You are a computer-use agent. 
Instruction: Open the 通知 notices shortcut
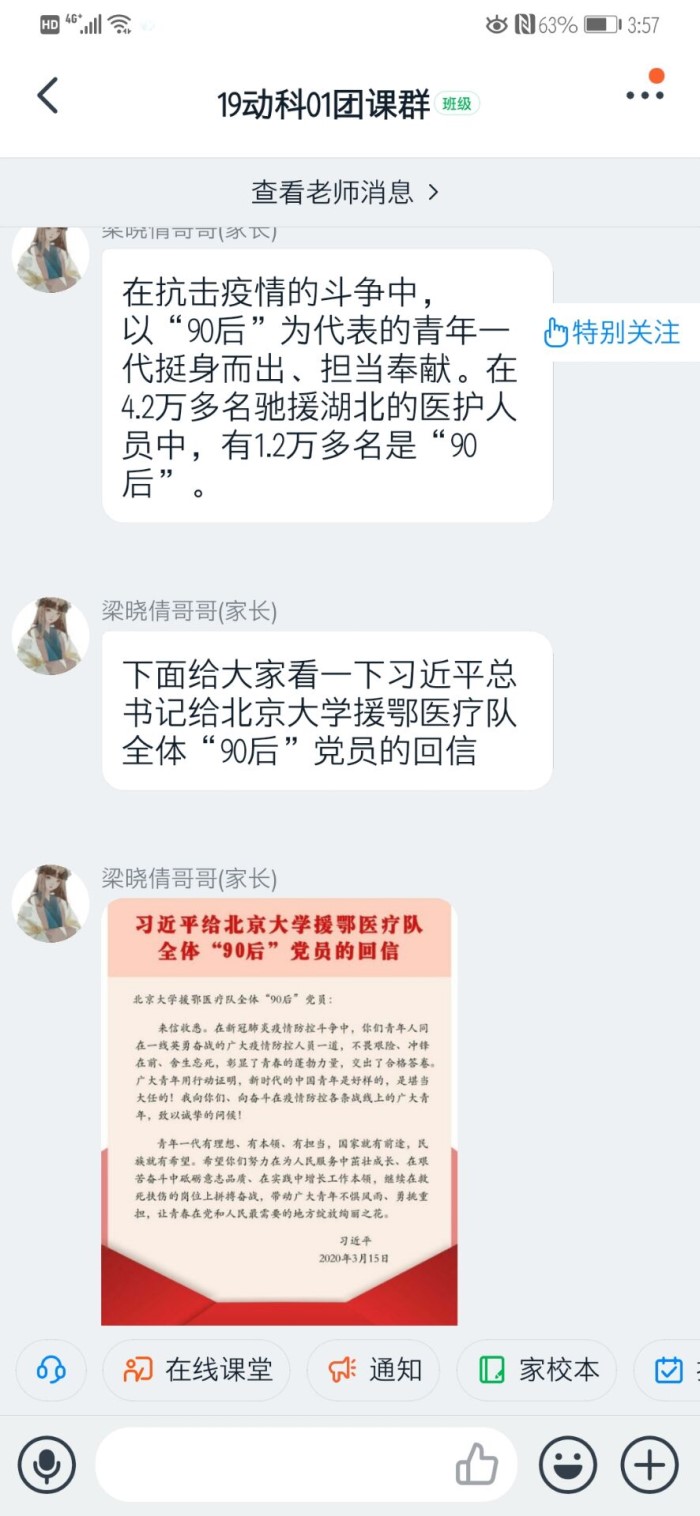tap(375, 1370)
